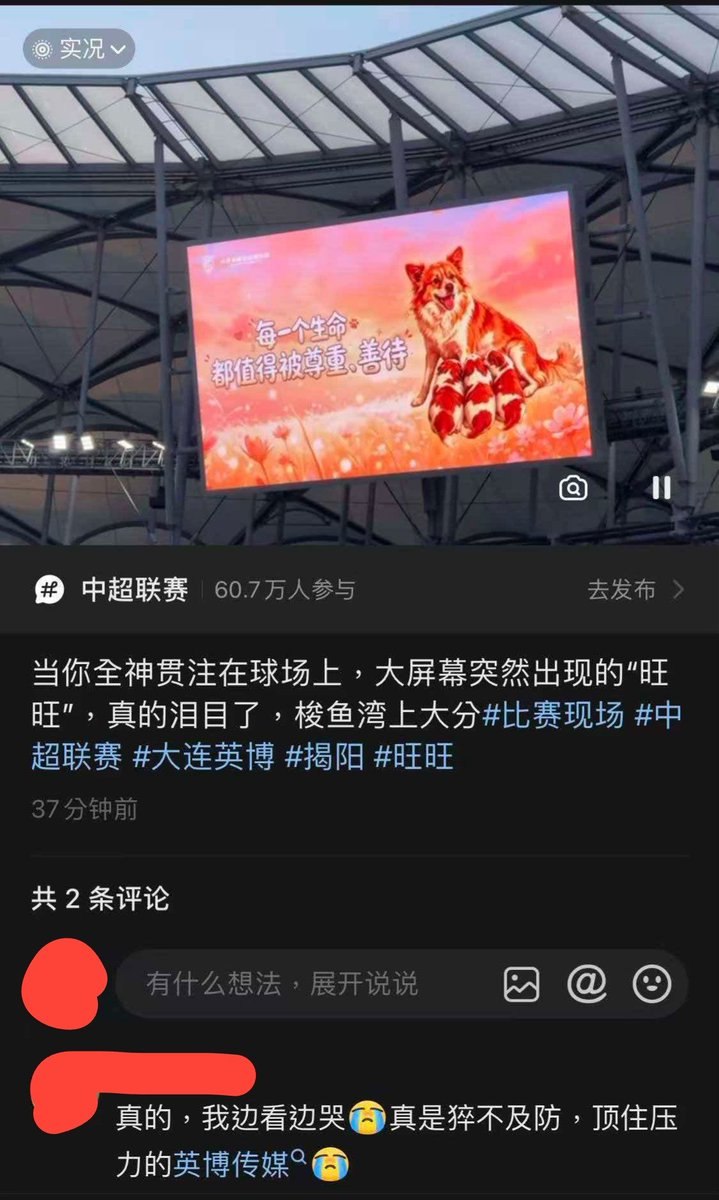Tap the camera snapshot icon on the photo
Image resolution: width=719 pixels, height=1200 pixels.
click(x=573, y=488)
